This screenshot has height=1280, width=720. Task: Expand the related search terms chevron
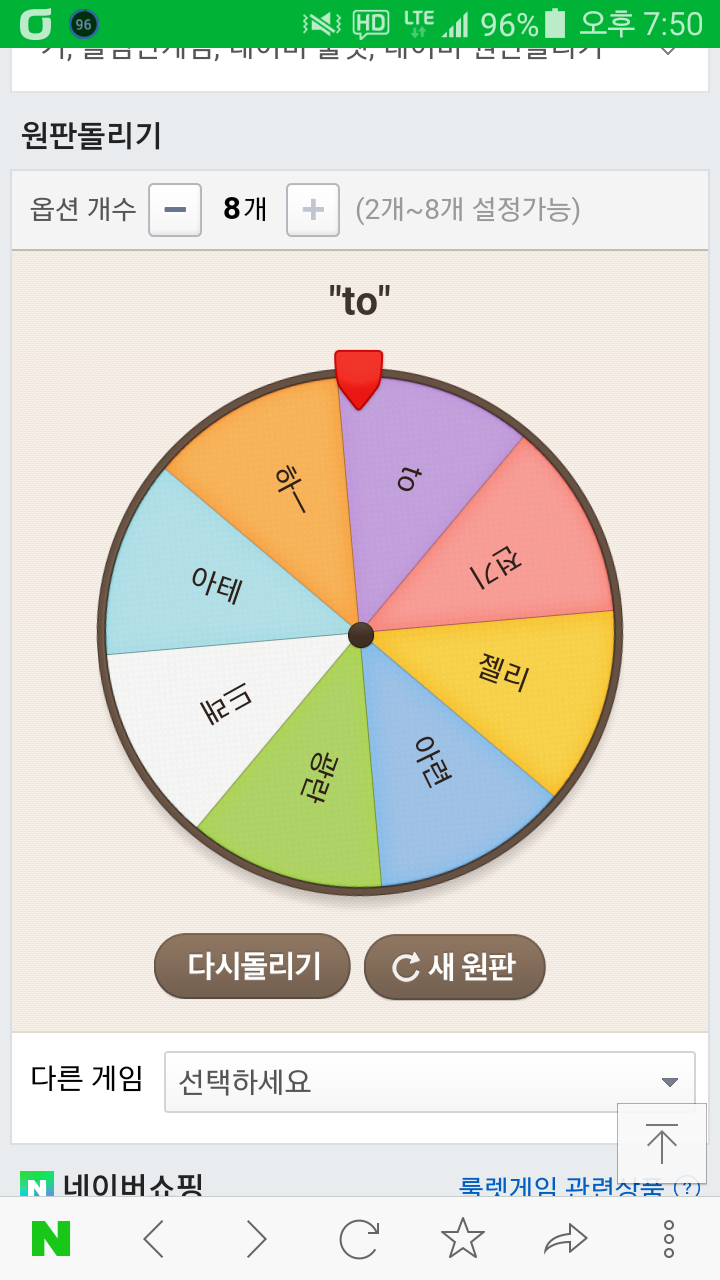coord(668,48)
